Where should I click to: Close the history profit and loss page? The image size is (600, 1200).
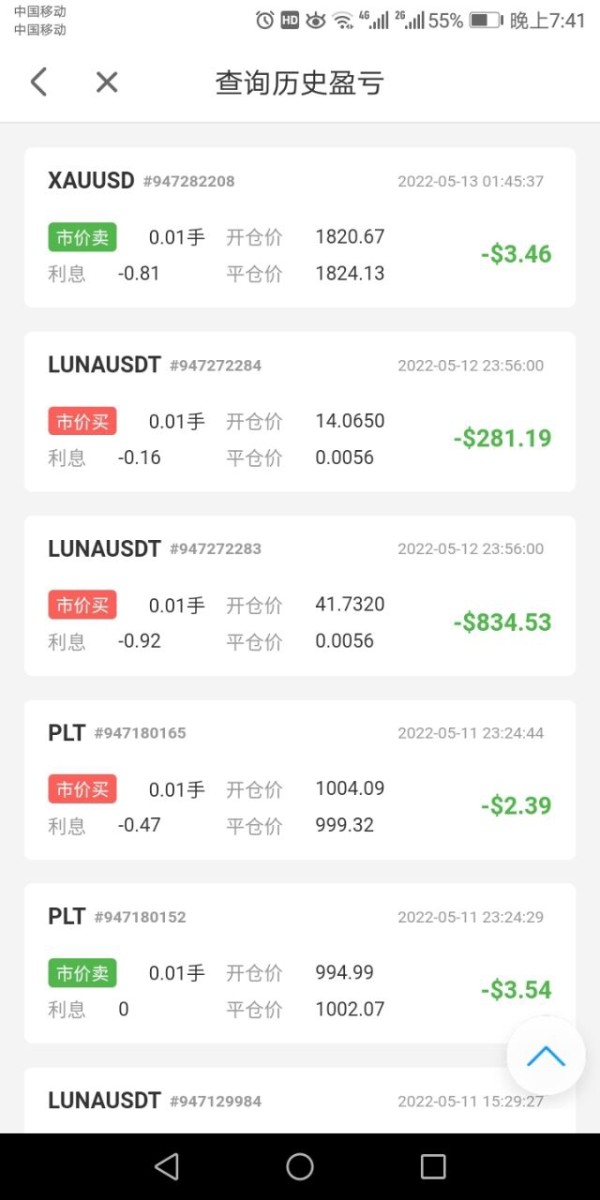point(107,82)
